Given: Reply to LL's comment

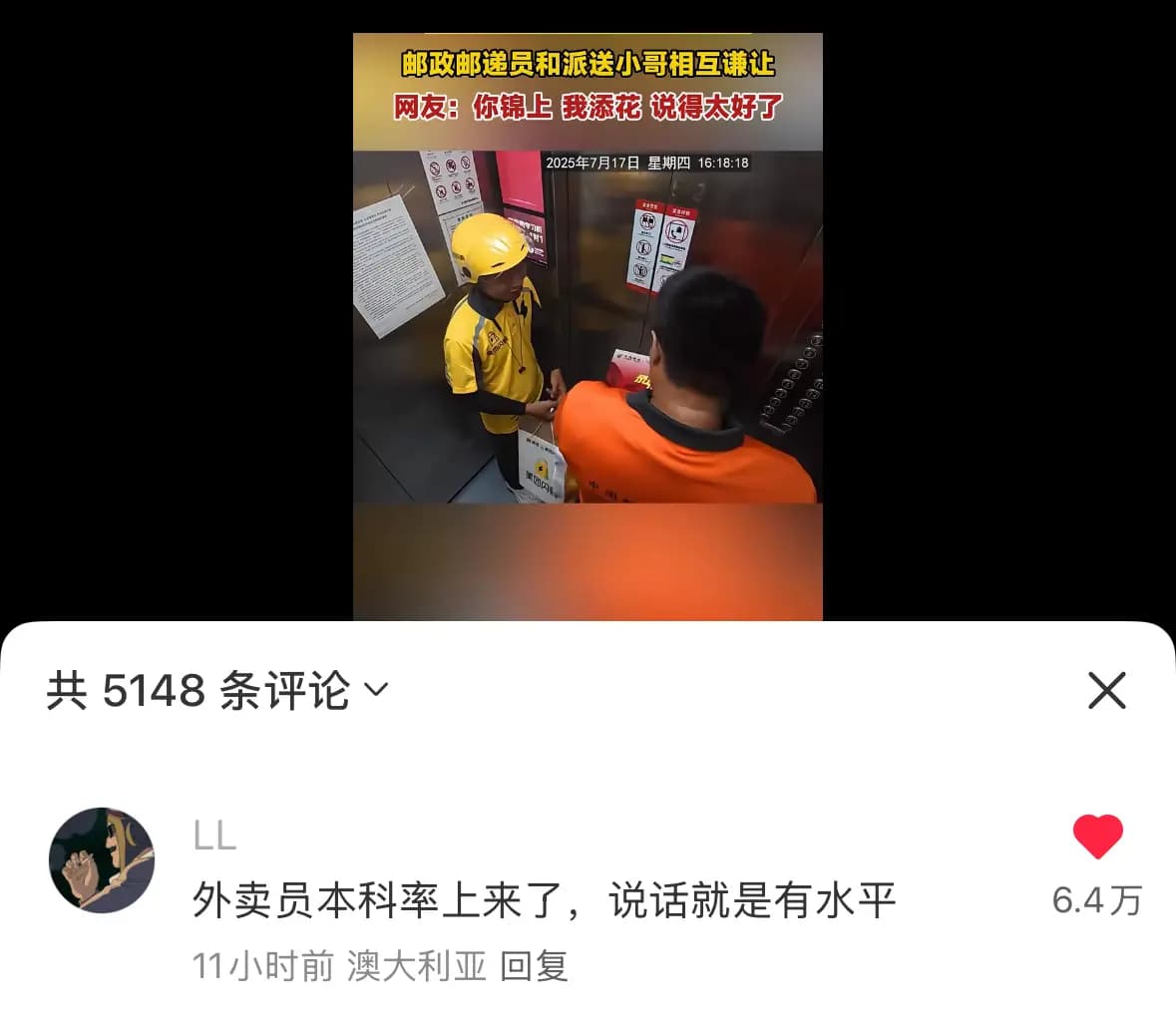Looking at the screenshot, I should point(534,965).
